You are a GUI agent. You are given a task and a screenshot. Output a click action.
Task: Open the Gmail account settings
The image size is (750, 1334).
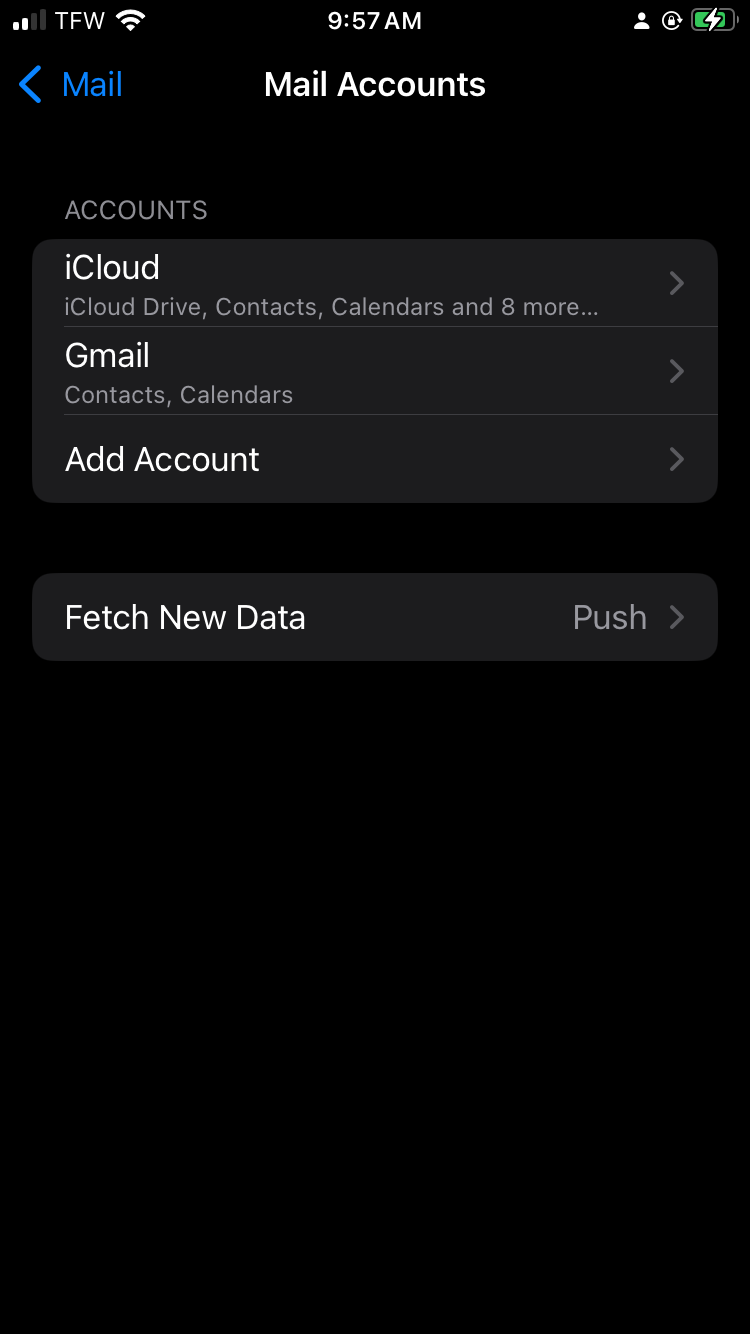[x=374, y=371]
